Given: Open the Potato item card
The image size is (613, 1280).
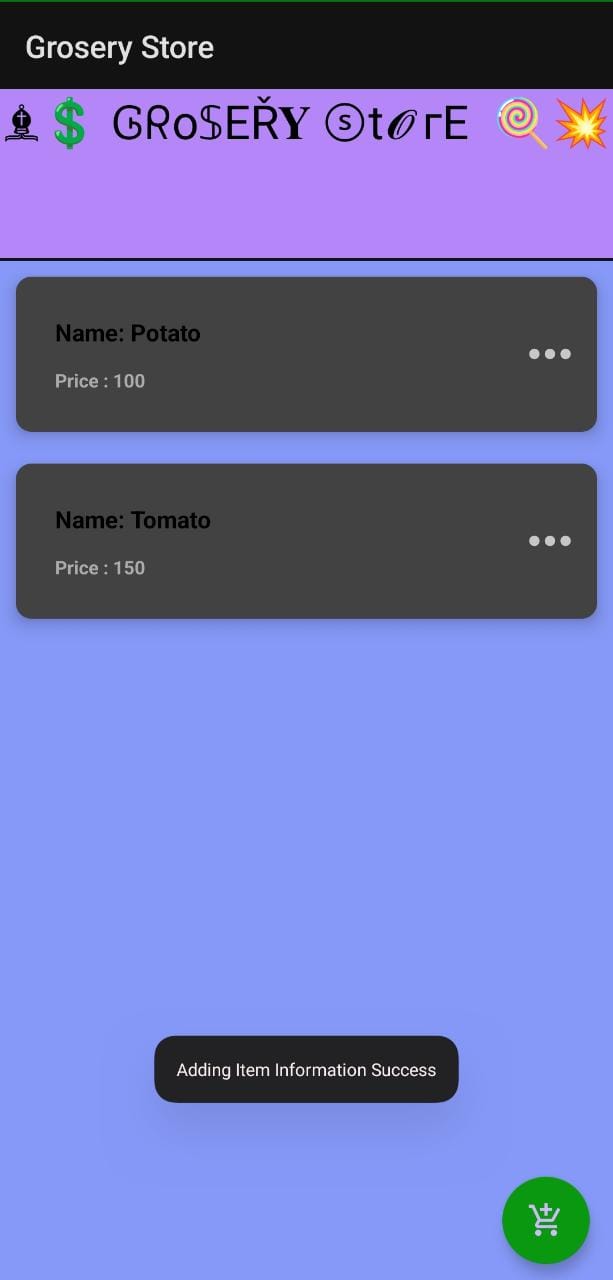Looking at the screenshot, I should click(306, 354).
